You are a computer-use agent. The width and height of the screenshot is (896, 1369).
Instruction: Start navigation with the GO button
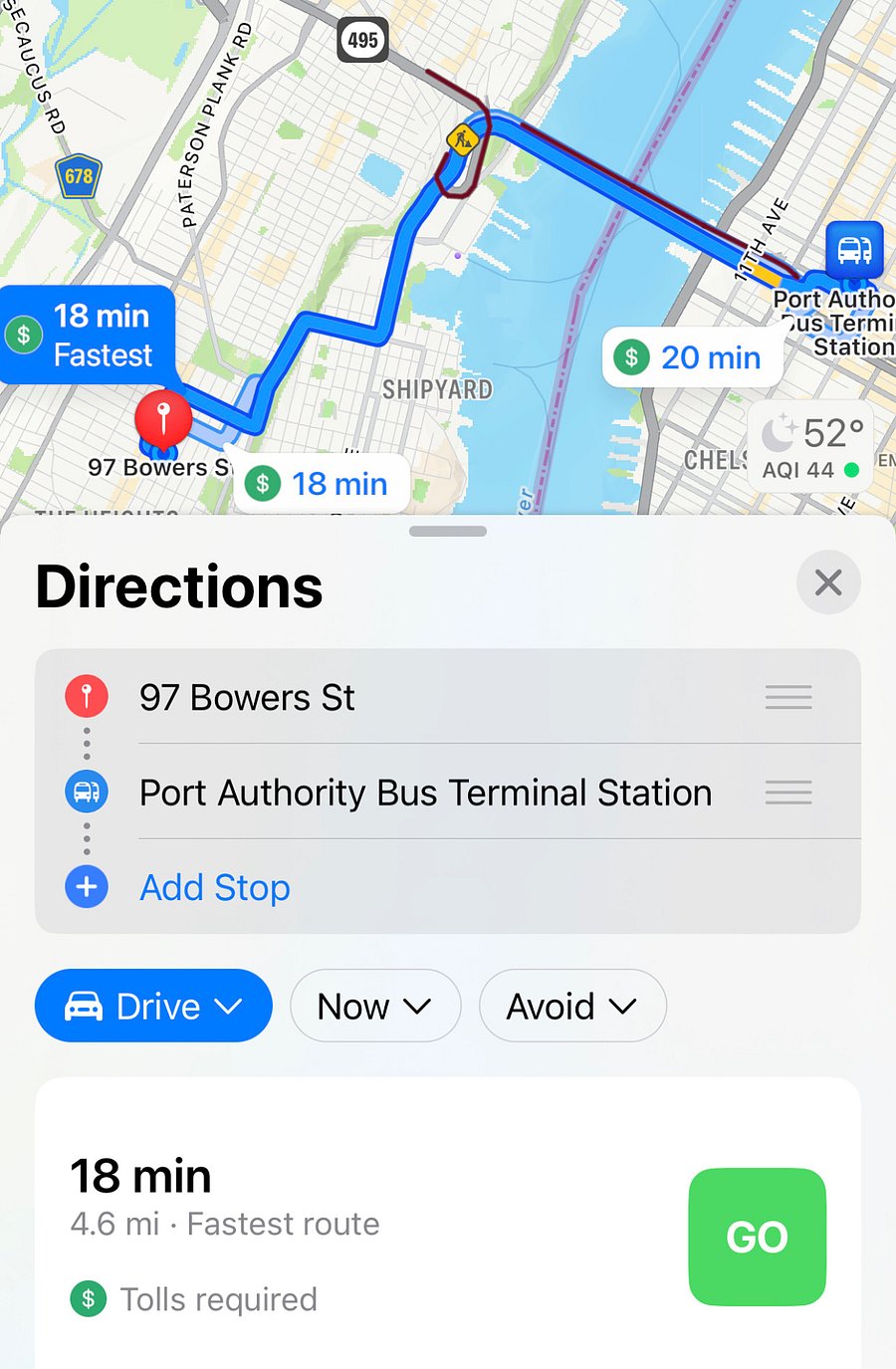pyautogui.click(x=757, y=1237)
